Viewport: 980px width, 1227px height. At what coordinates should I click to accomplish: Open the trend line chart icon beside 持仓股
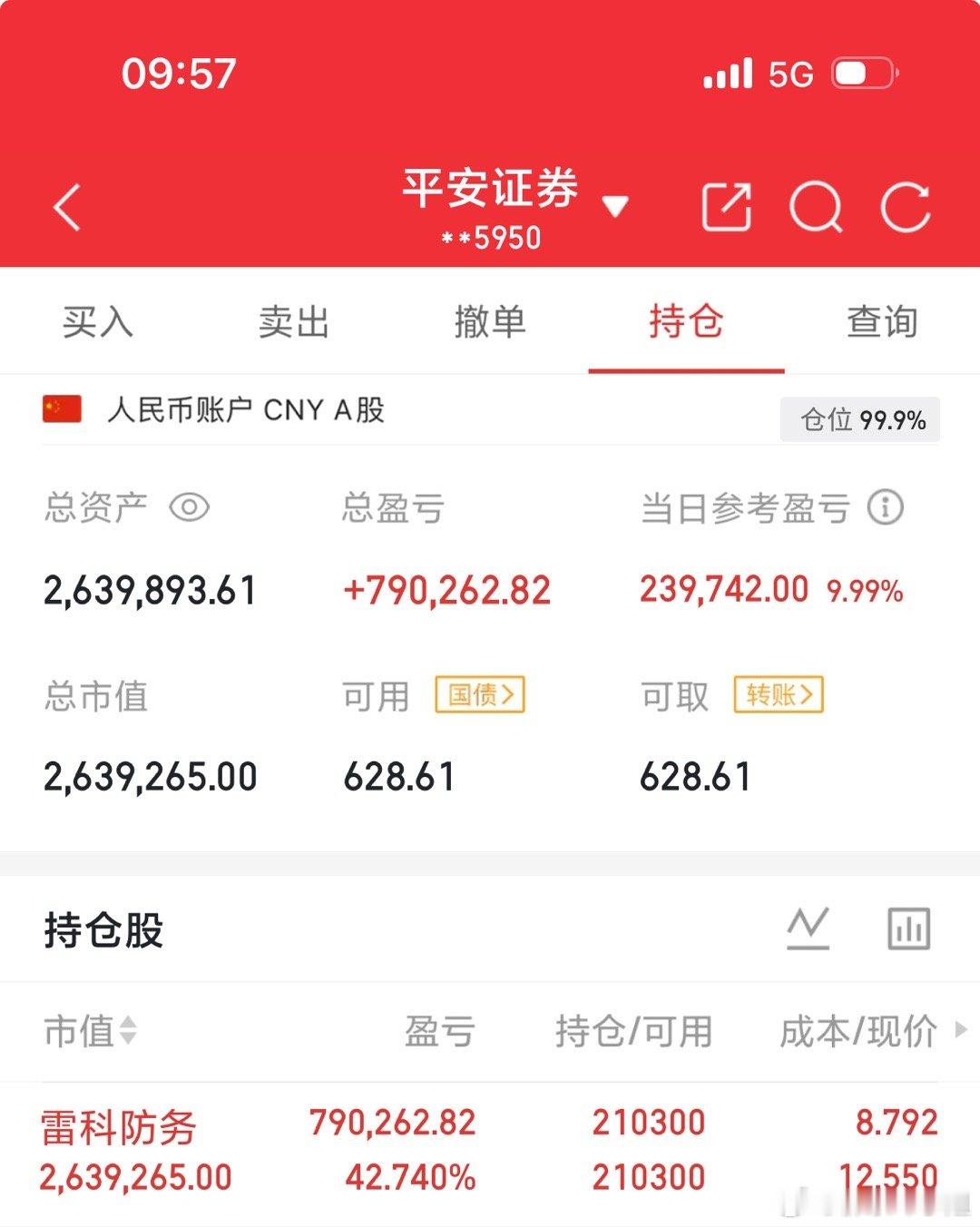807,928
